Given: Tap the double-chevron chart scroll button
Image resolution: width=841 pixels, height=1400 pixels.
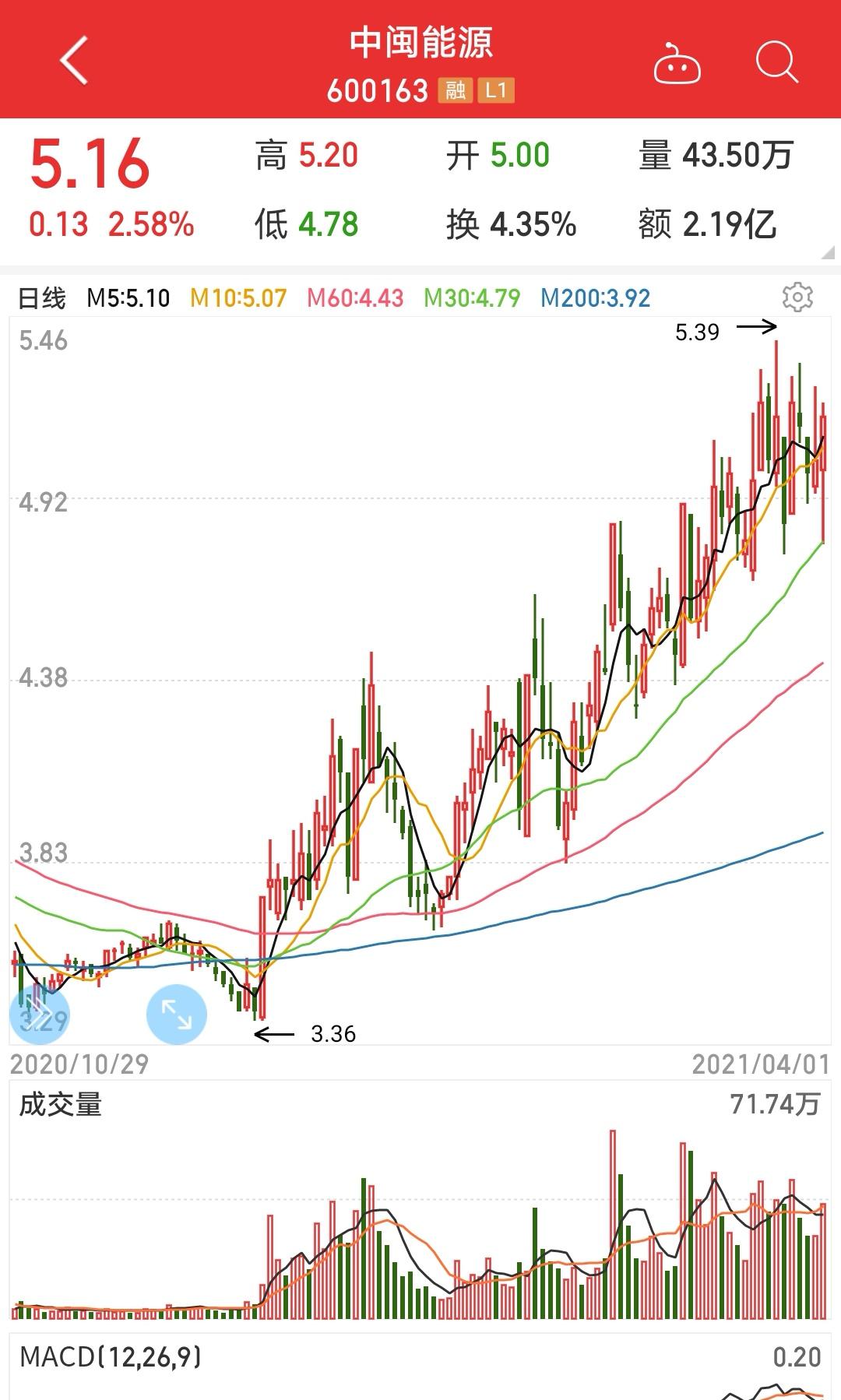Looking at the screenshot, I should pos(39,1015).
